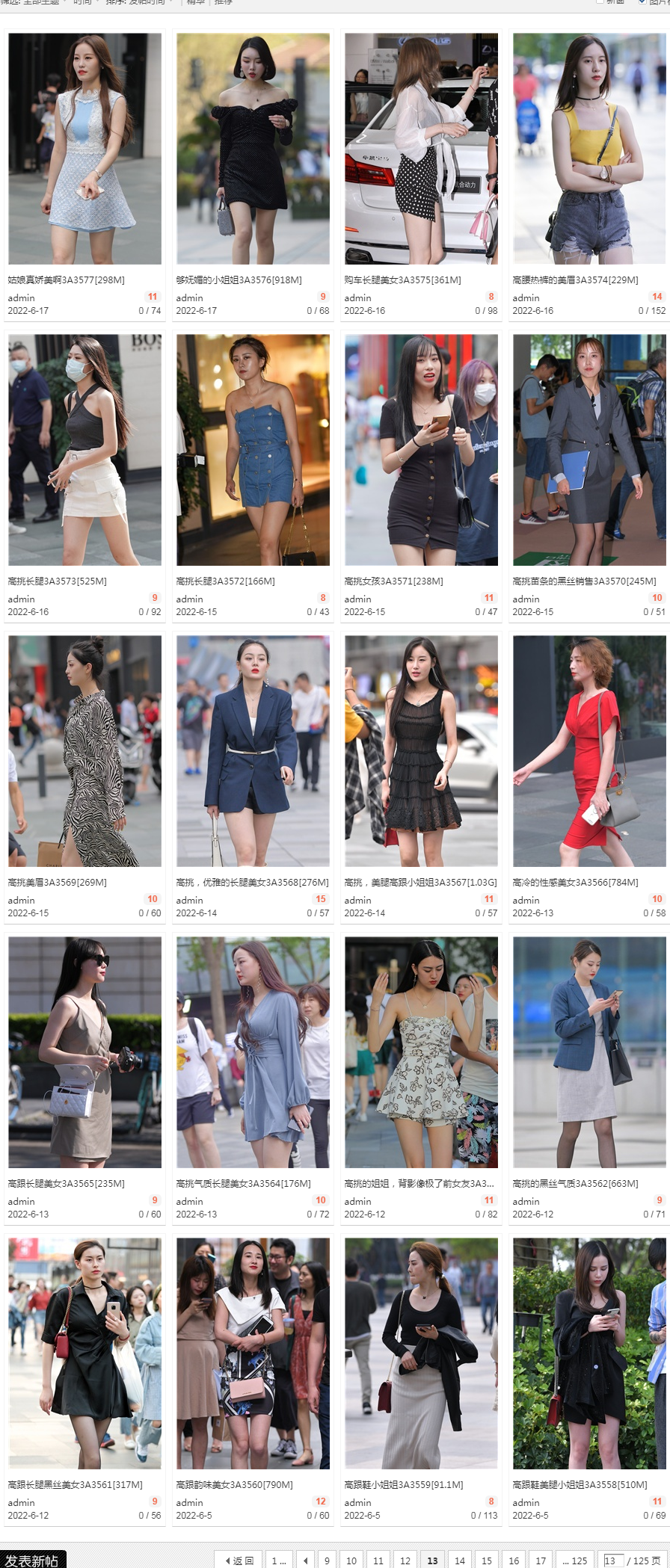
Task: Open the post 高挑气质长腿美女3A3564
Action: pos(243,1183)
